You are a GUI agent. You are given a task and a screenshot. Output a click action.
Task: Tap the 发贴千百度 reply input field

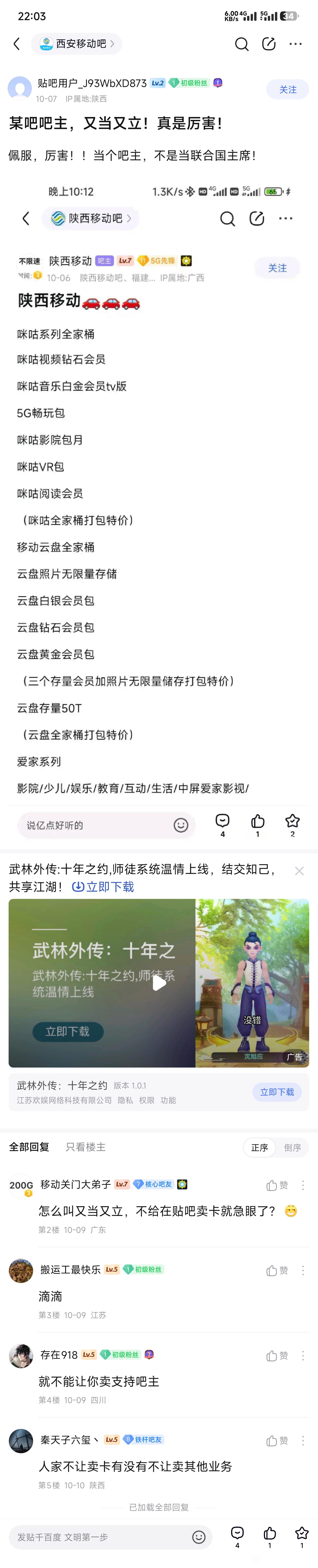[x=97, y=1537]
